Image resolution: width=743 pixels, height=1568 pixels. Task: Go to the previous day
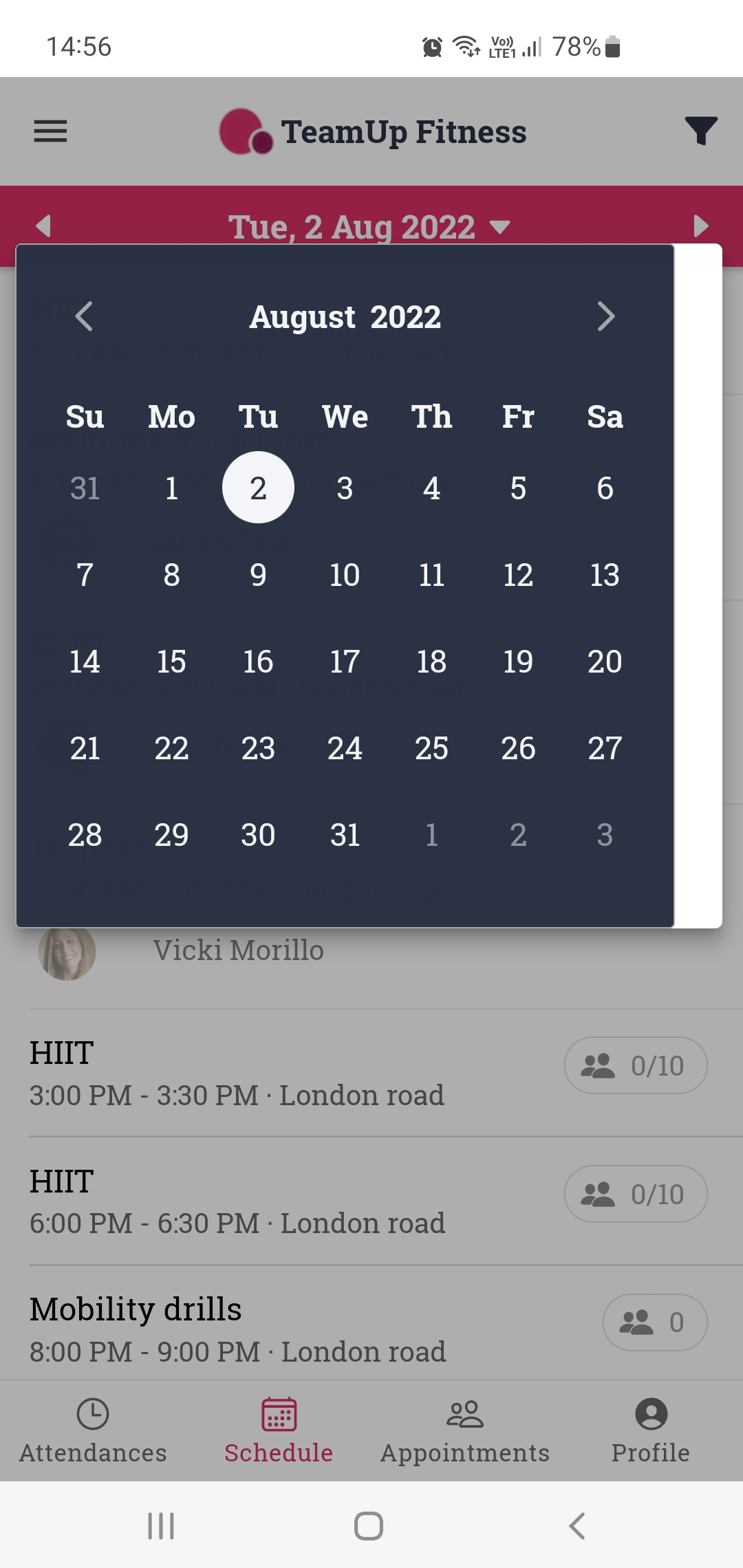43,226
